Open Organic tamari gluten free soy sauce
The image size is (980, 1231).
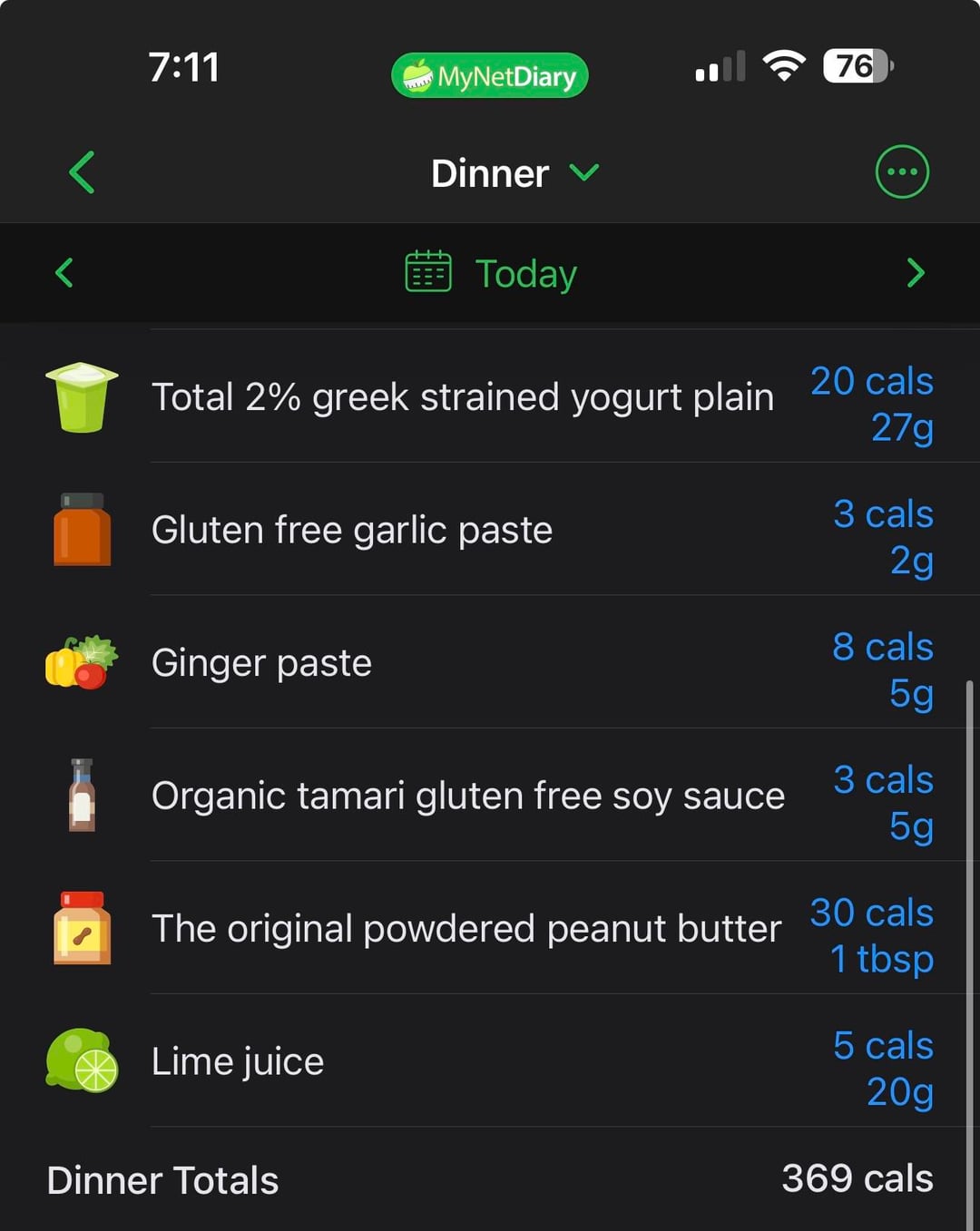pos(467,796)
